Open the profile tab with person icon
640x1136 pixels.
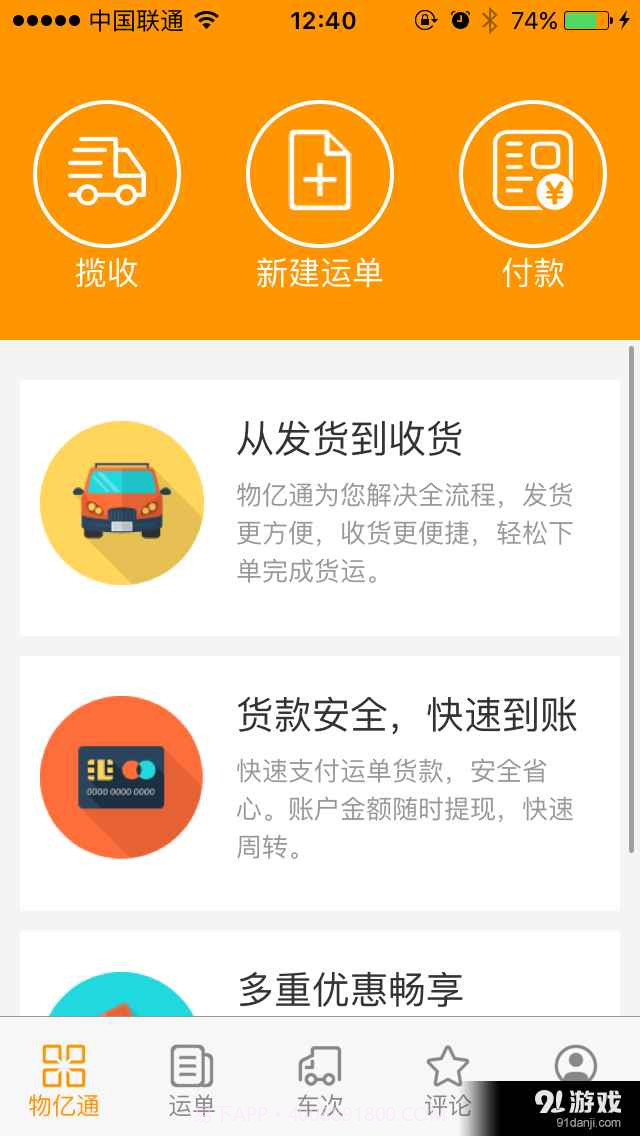pyautogui.click(x=575, y=1066)
